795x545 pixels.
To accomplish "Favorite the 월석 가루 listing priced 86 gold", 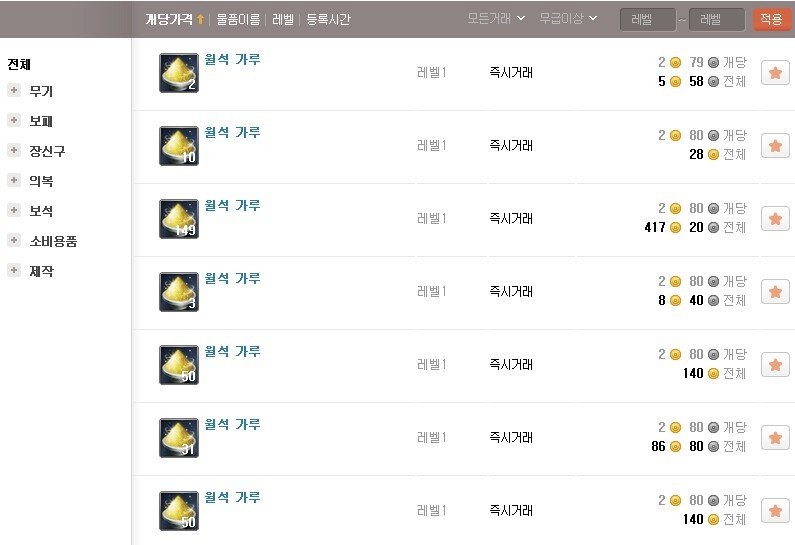I will point(775,438).
